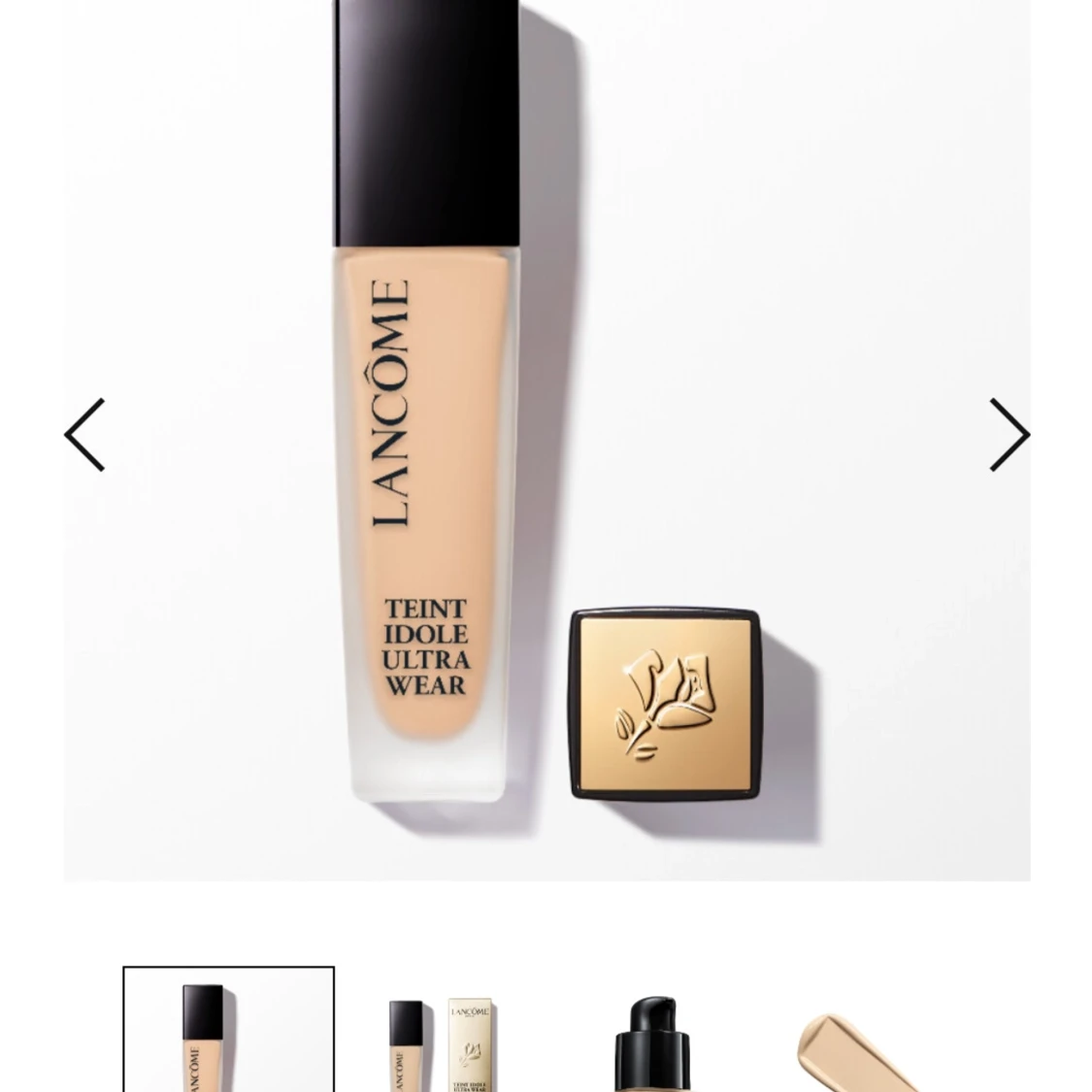Advance to the next product image

click(x=1009, y=435)
